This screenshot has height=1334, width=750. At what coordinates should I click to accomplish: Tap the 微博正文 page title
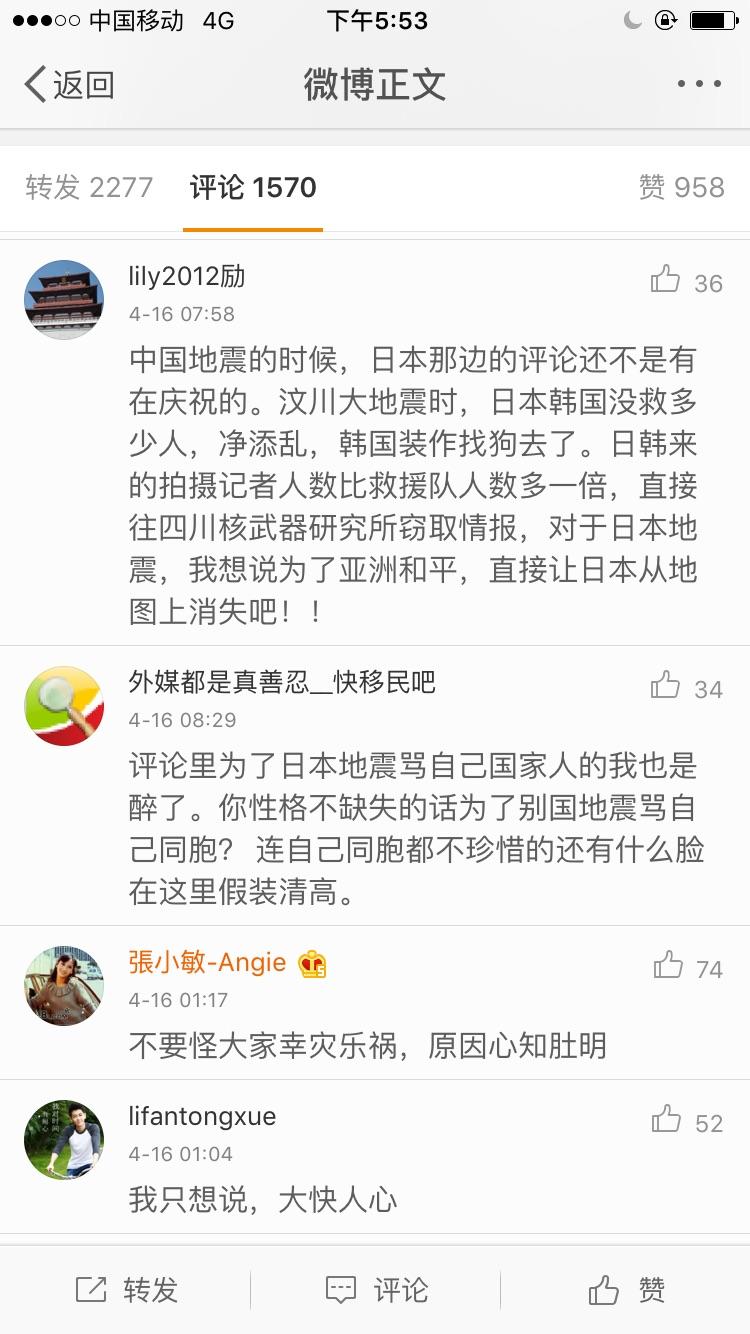coord(375,84)
